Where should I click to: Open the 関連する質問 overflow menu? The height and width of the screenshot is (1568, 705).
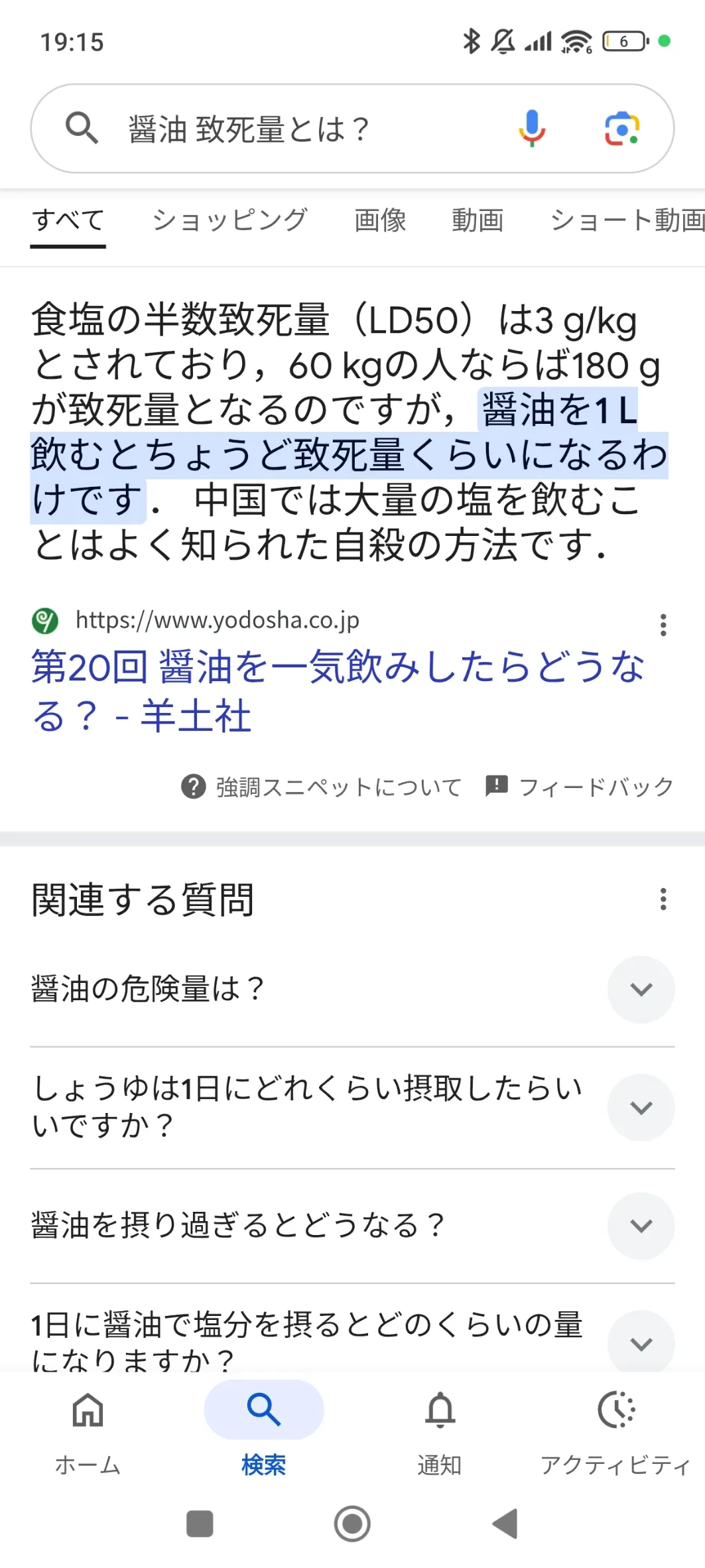[x=663, y=899]
